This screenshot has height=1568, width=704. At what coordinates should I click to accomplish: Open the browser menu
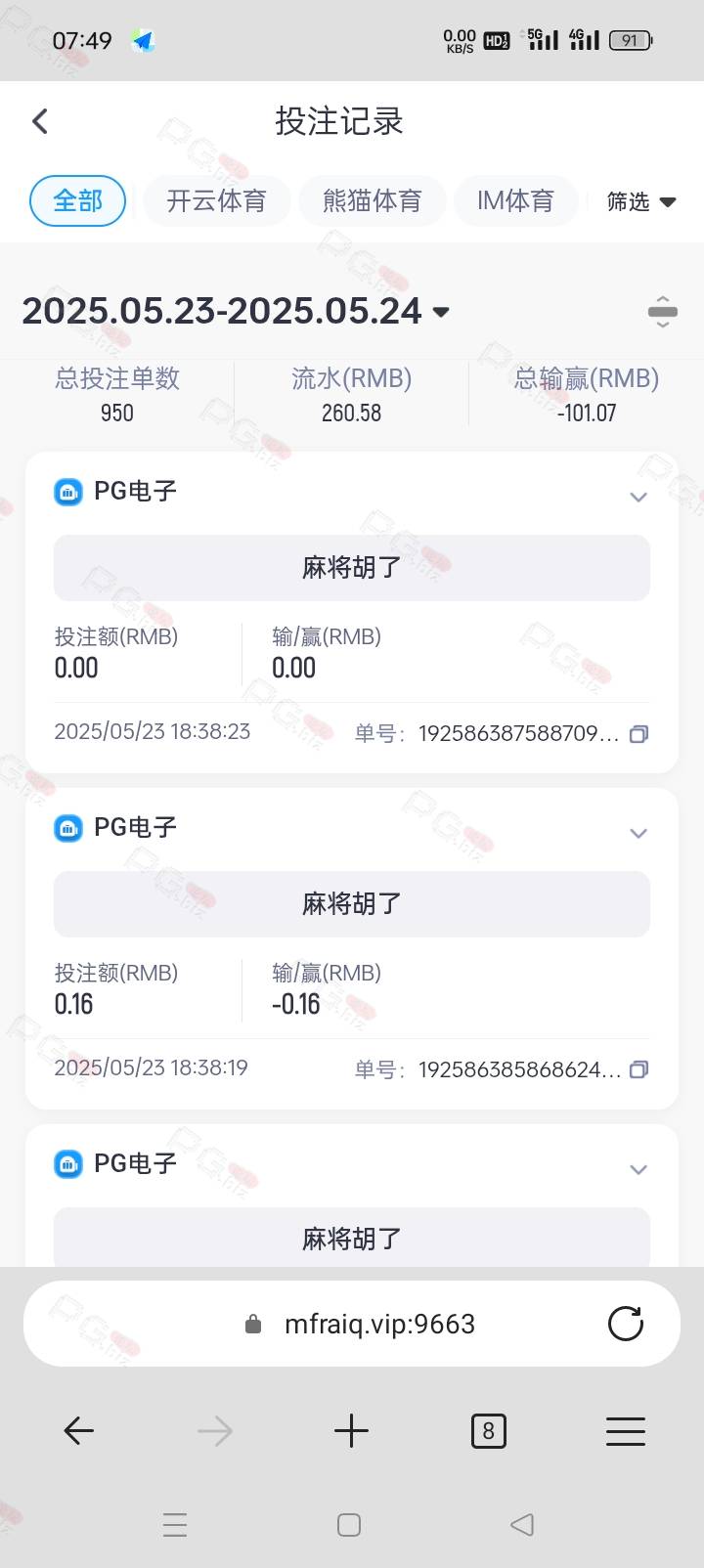click(625, 1431)
